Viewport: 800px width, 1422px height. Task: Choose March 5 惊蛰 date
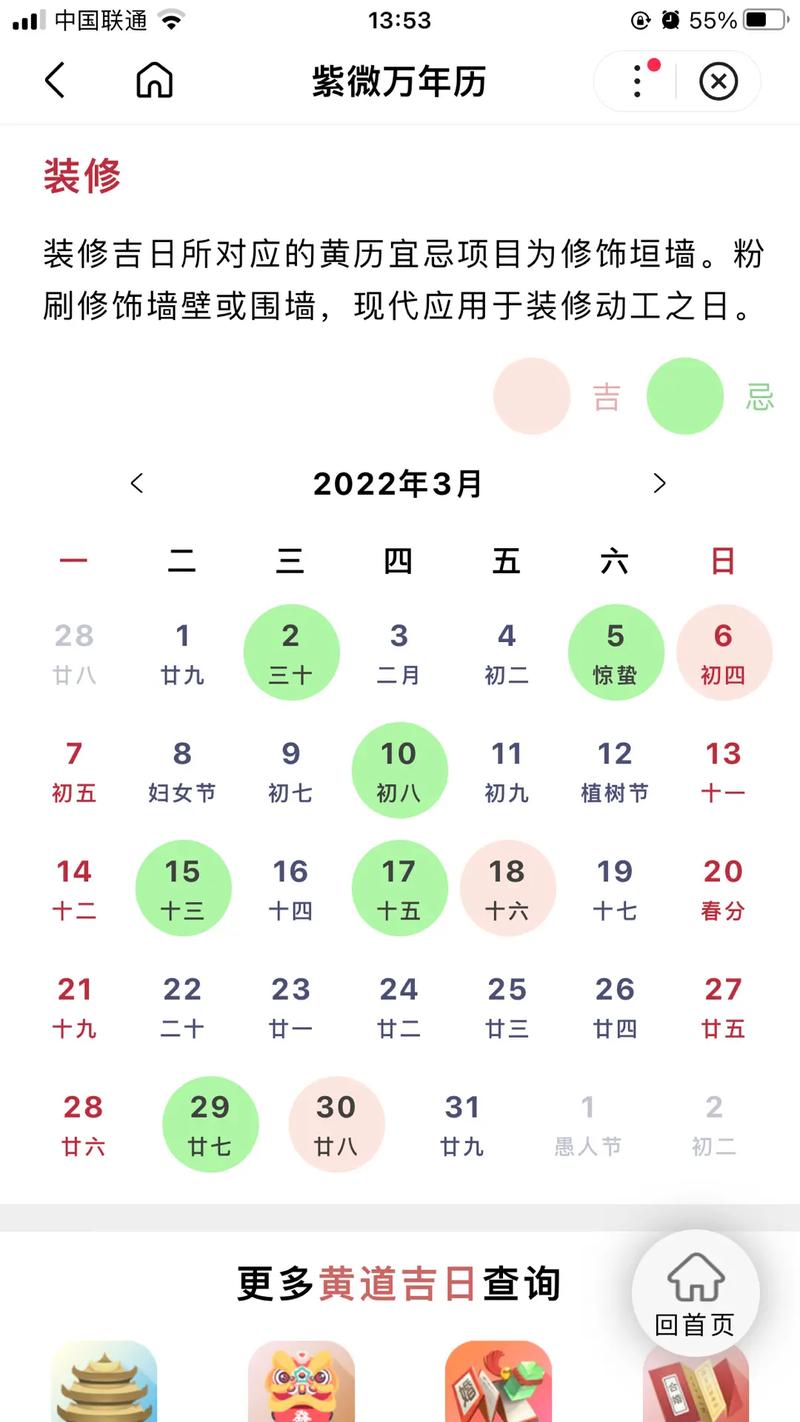pos(615,652)
